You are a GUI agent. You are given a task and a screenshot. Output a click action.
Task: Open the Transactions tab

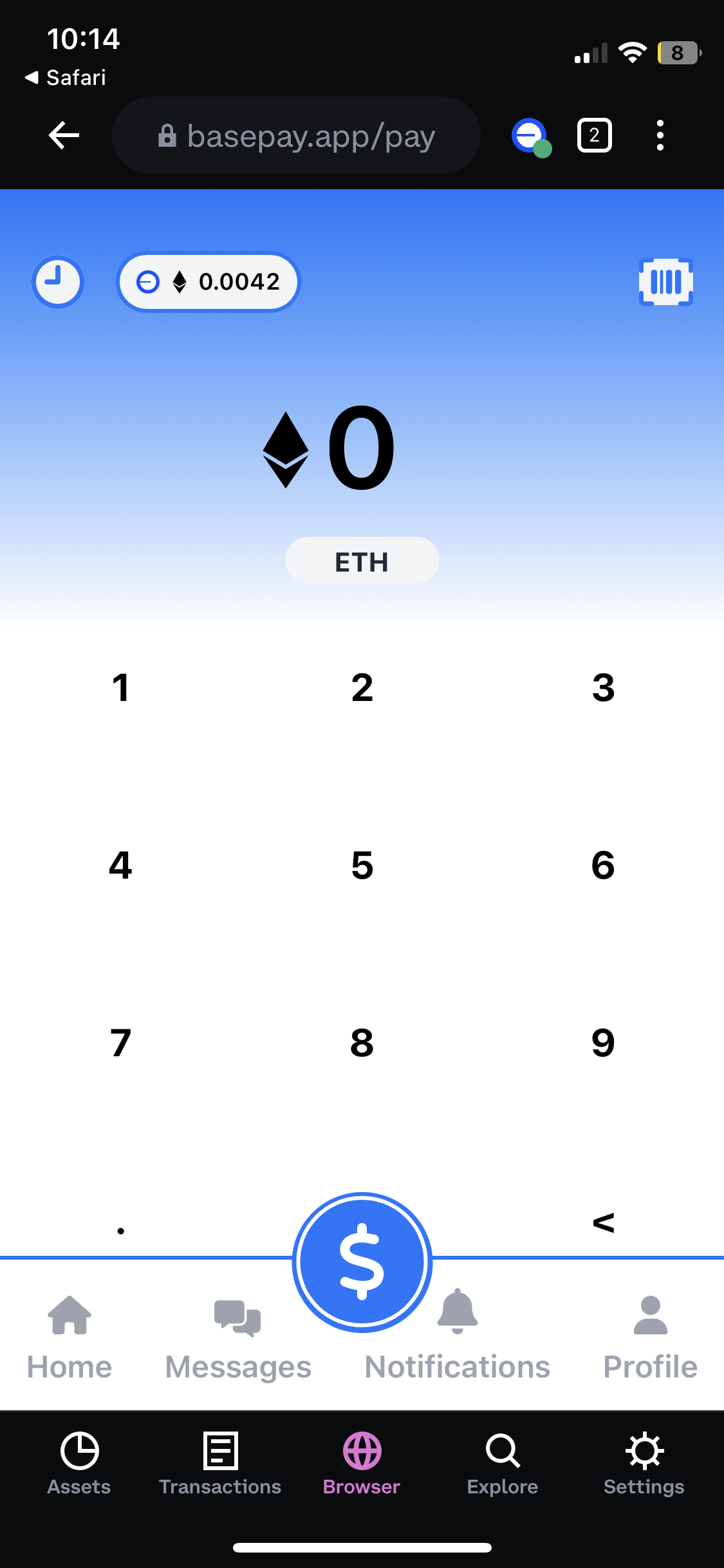(x=220, y=1464)
